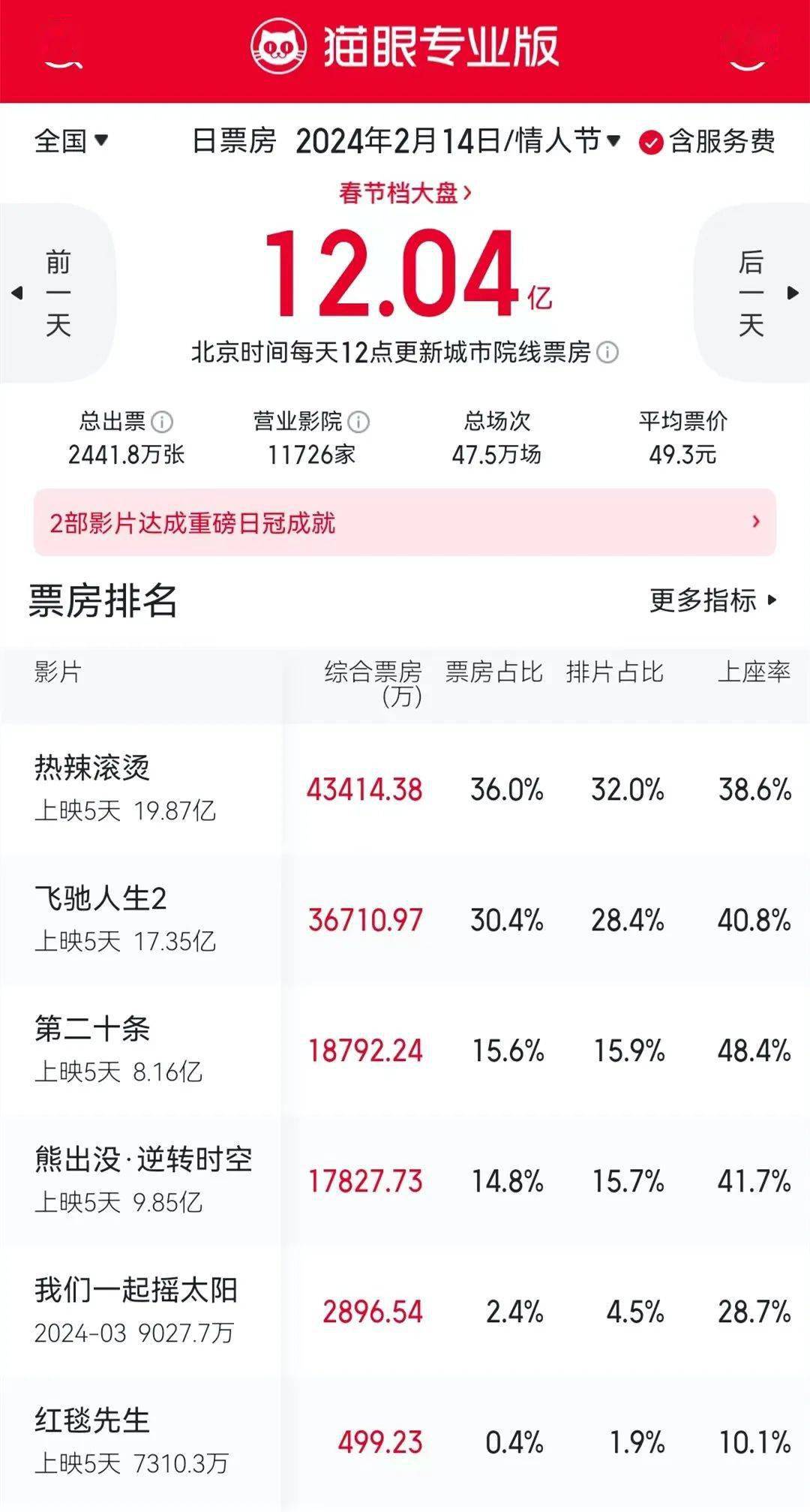Open the 春节档大盘 link
The image size is (810, 1512).
click(405, 194)
